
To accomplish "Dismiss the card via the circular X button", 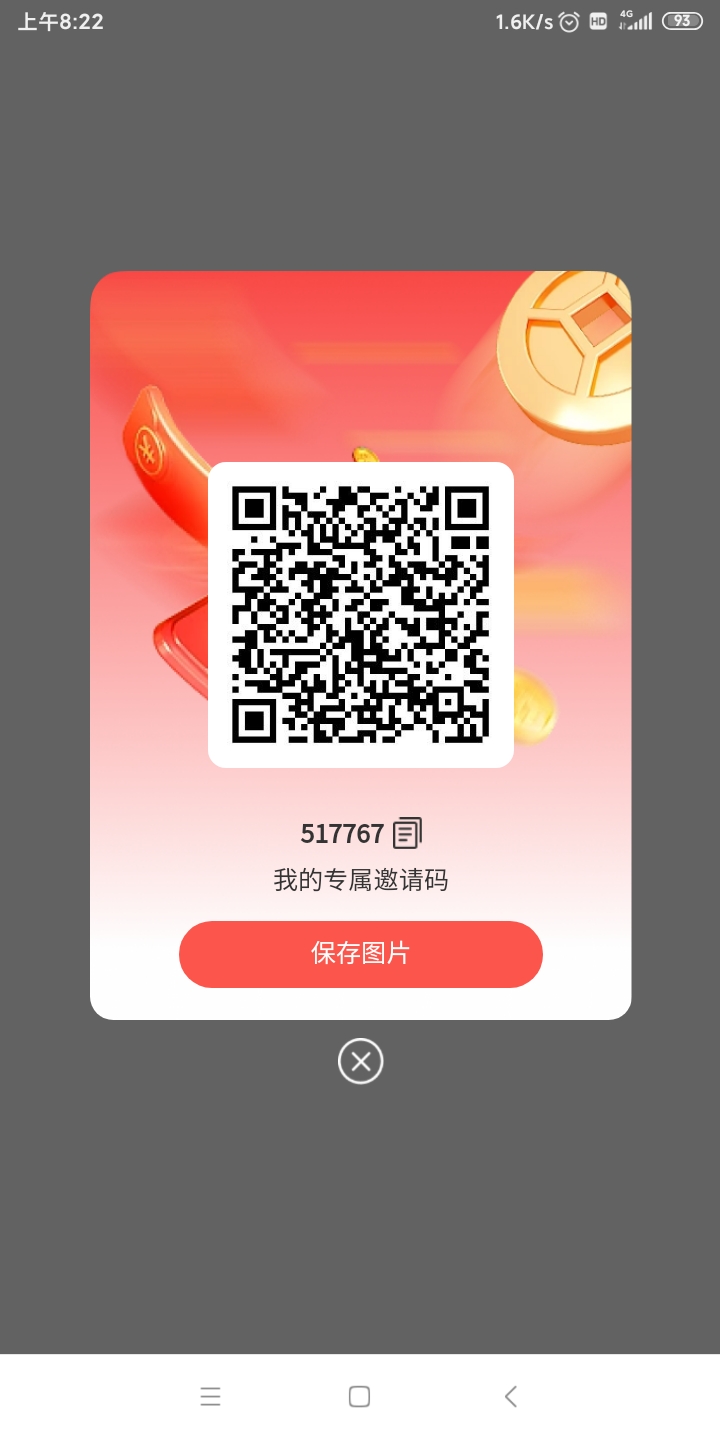I will 360,1061.
